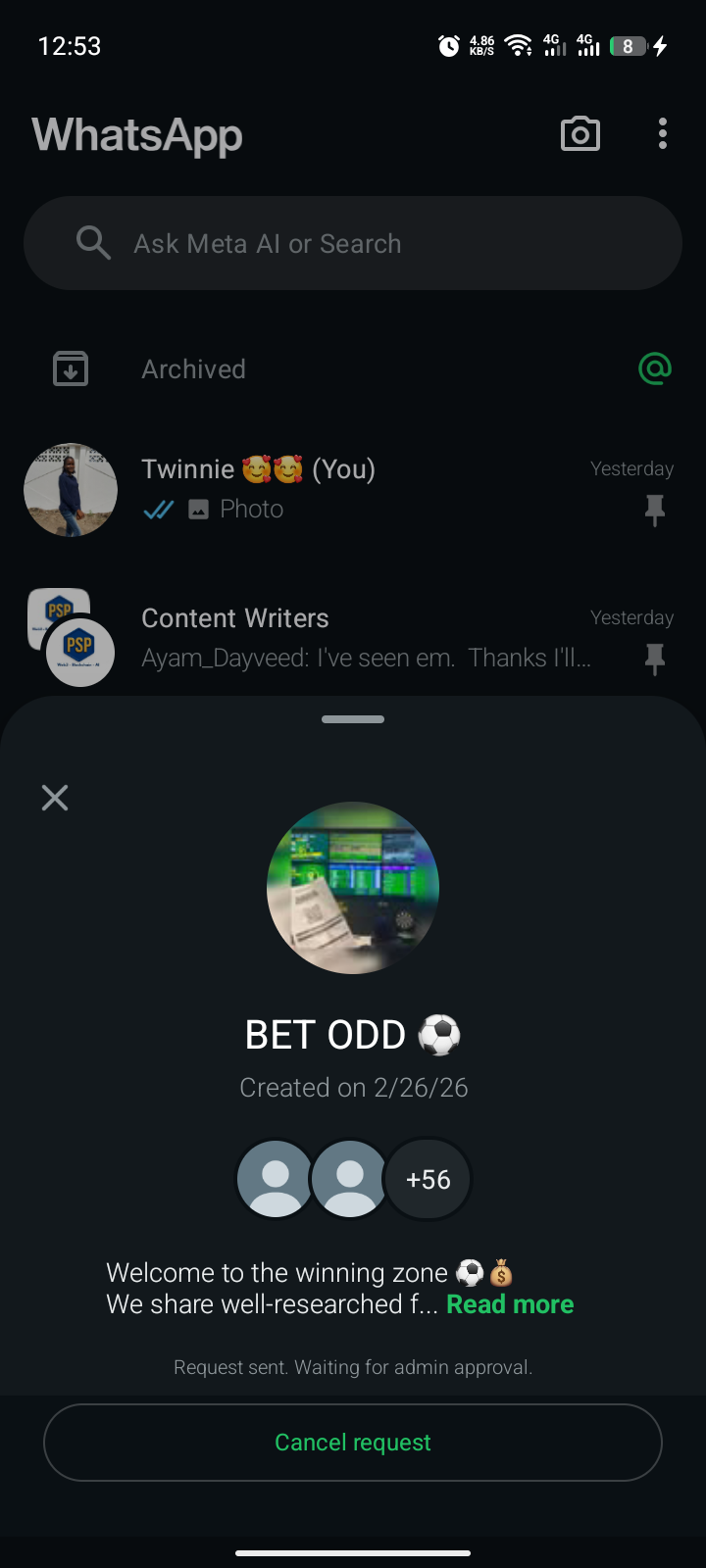Open the camera icon

coord(580,134)
